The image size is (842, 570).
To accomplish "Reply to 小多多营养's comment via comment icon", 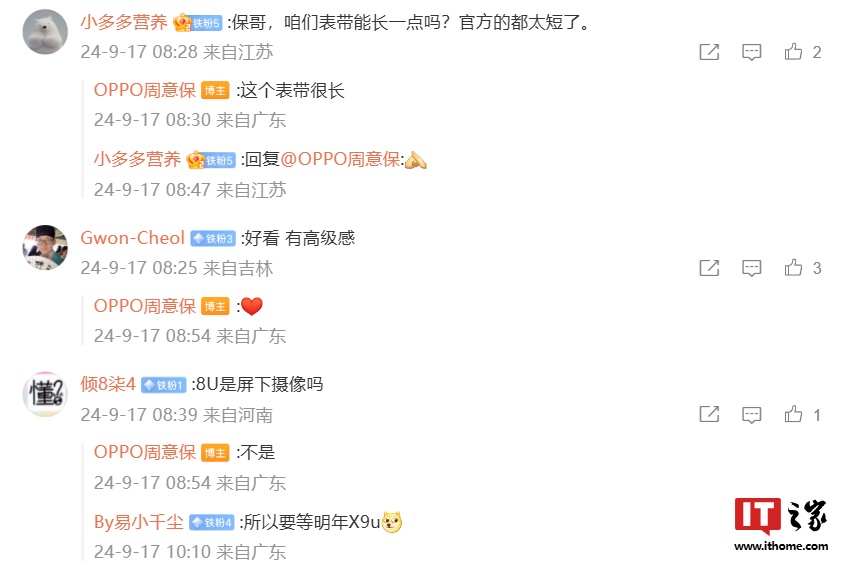I will click(x=752, y=52).
